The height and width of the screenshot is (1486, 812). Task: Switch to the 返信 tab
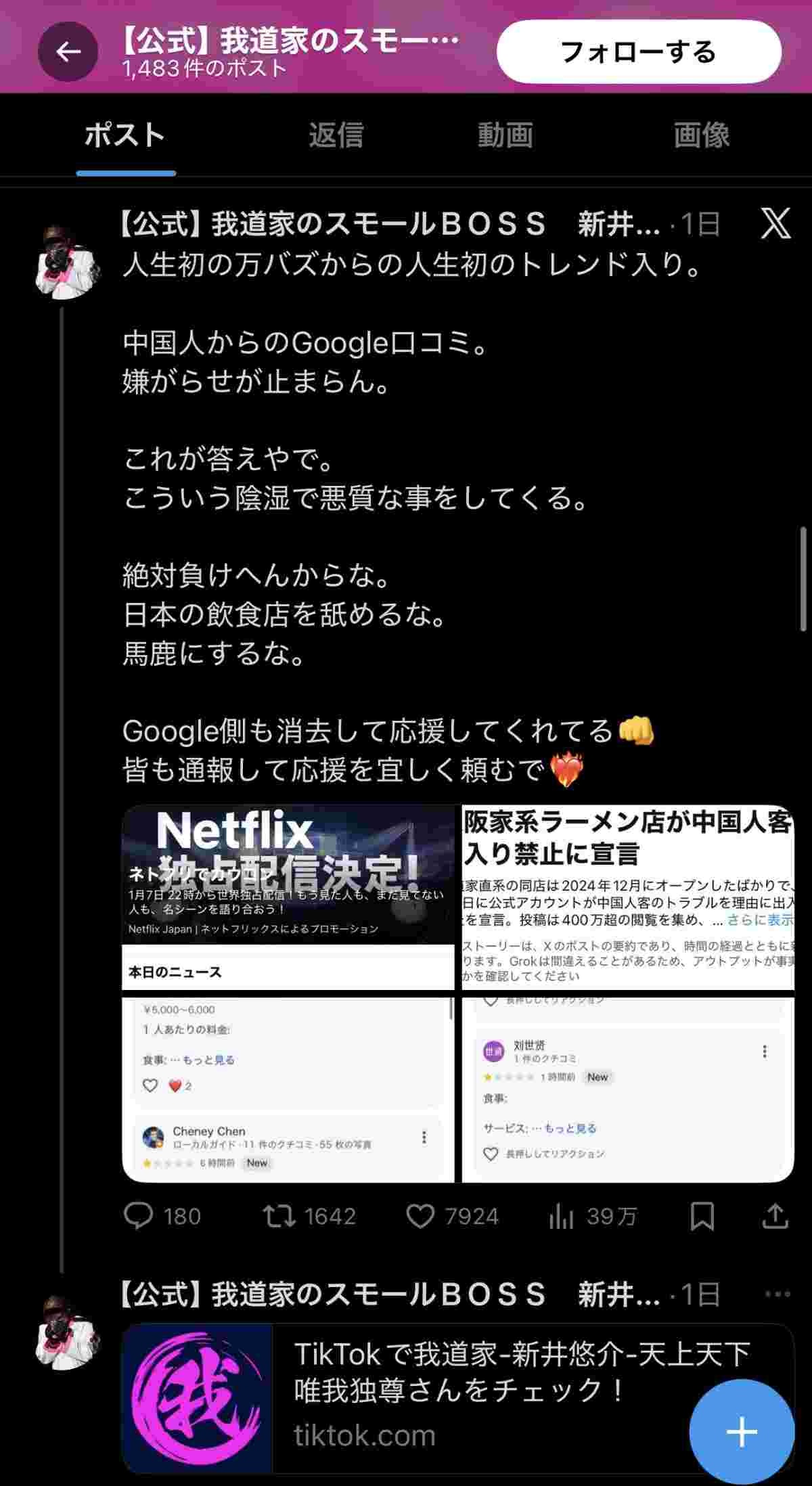tap(336, 135)
